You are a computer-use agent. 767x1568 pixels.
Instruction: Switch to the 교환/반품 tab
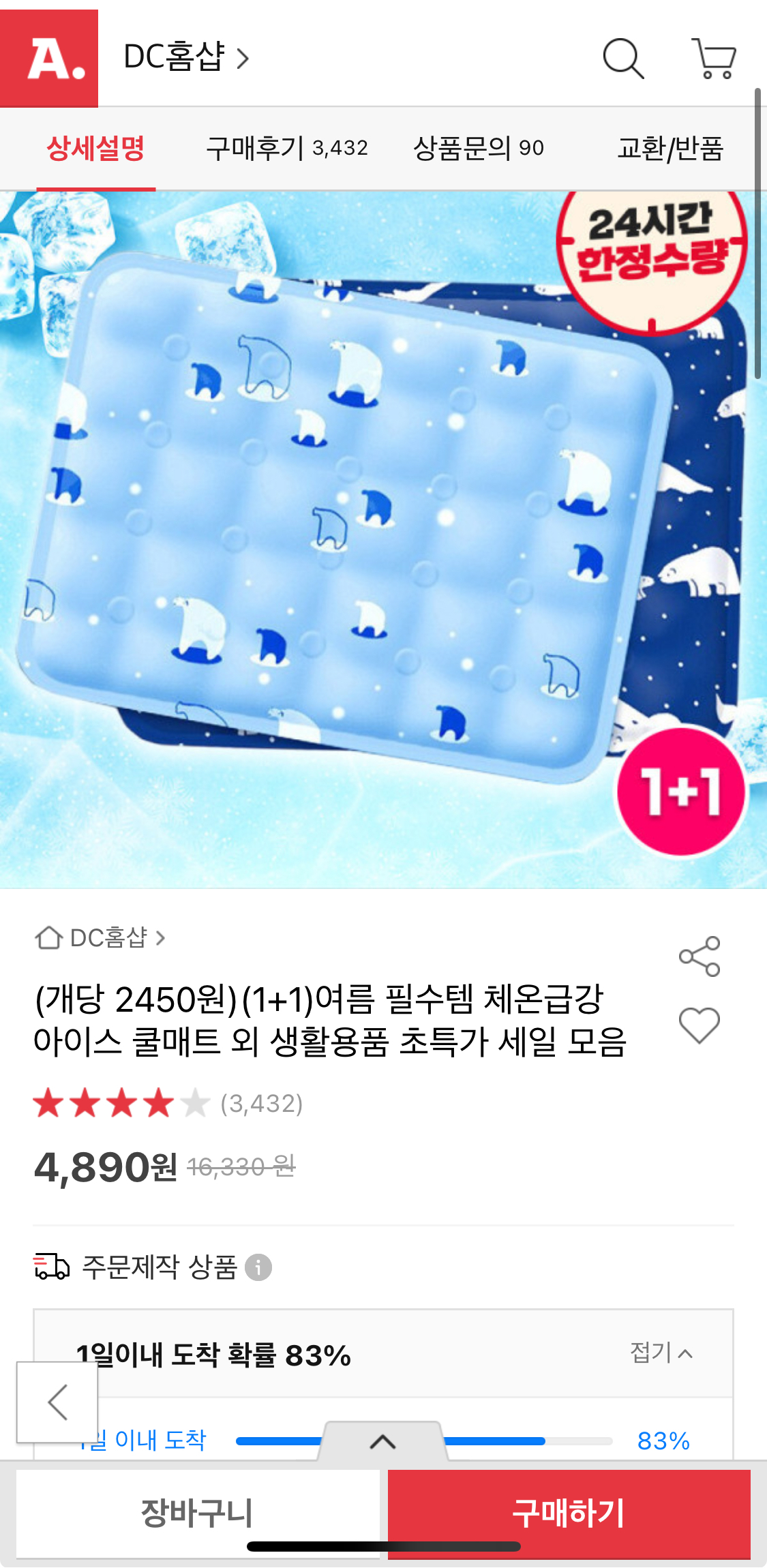click(x=670, y=148)
